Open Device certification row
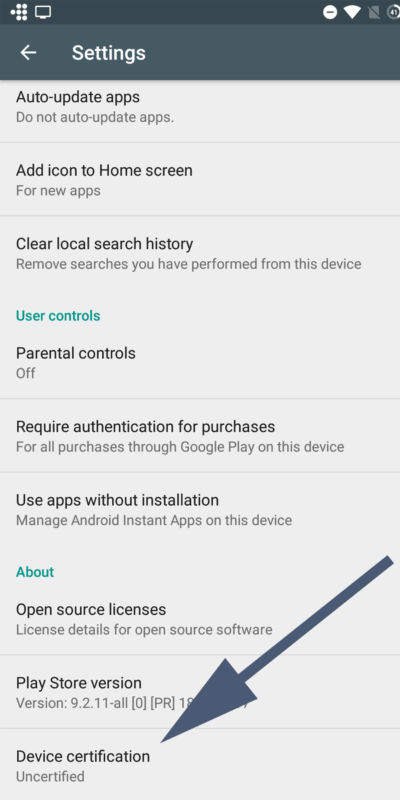 (x=200, y=765)
